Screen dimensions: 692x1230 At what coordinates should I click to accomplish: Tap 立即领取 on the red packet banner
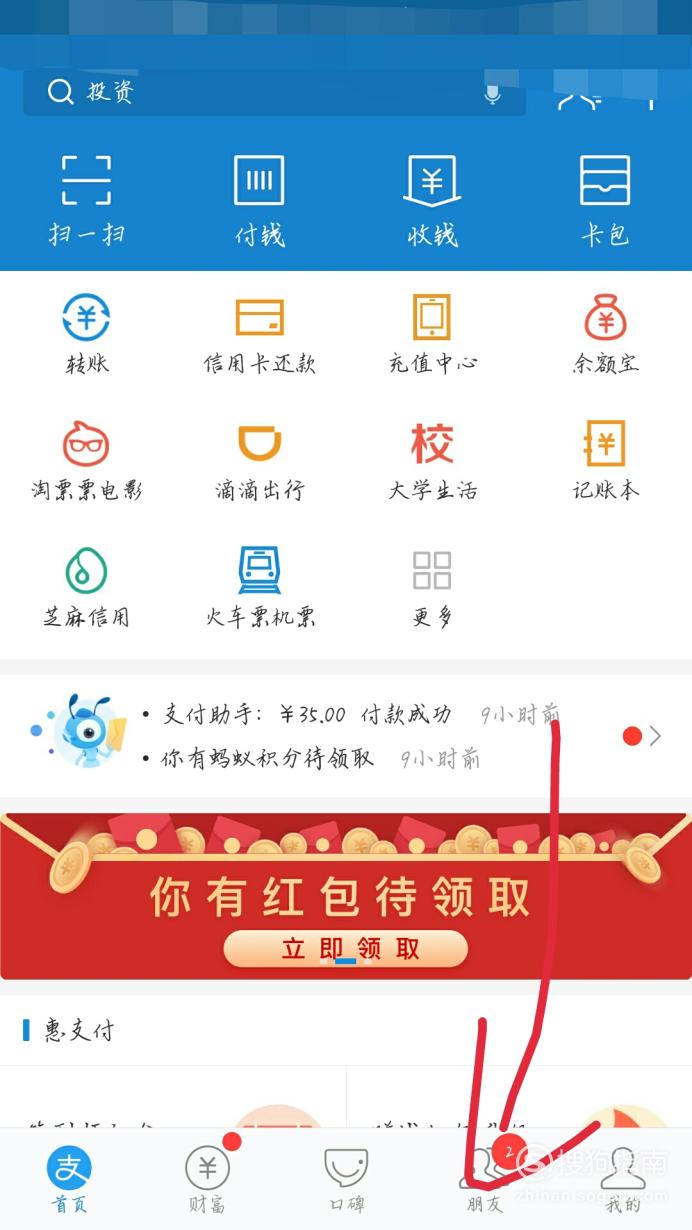click(x=345, y=948)
